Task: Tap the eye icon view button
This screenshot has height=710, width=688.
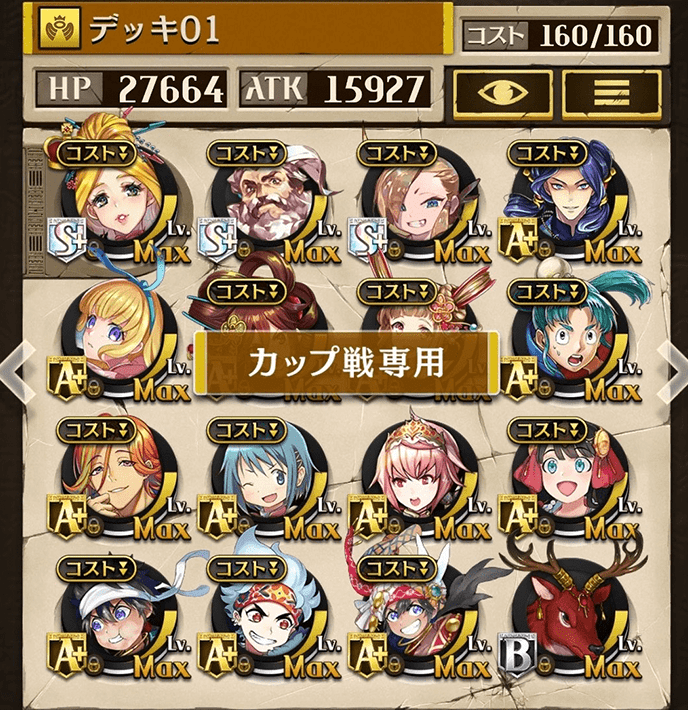Action: 502,93
